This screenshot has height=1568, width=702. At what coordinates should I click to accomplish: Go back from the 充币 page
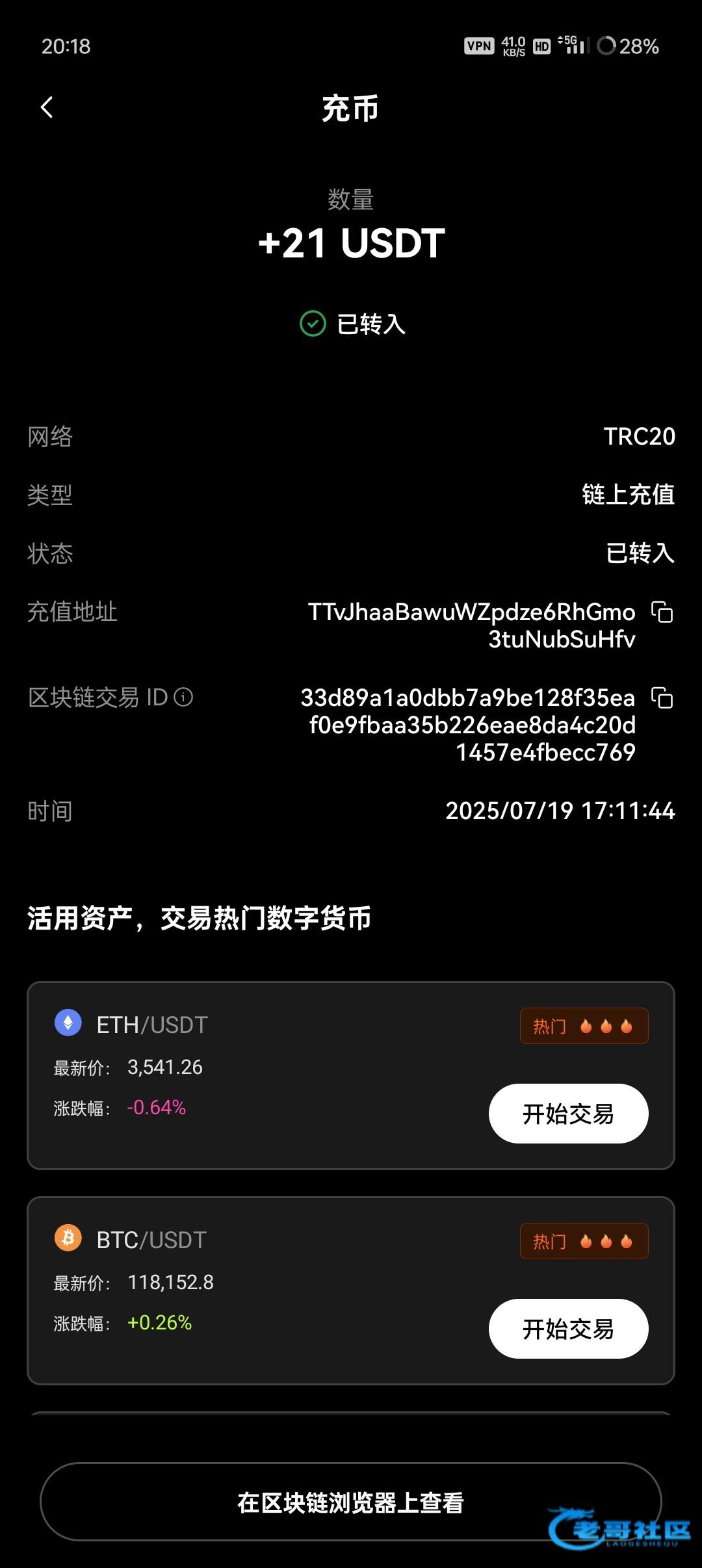click(47, 108)
